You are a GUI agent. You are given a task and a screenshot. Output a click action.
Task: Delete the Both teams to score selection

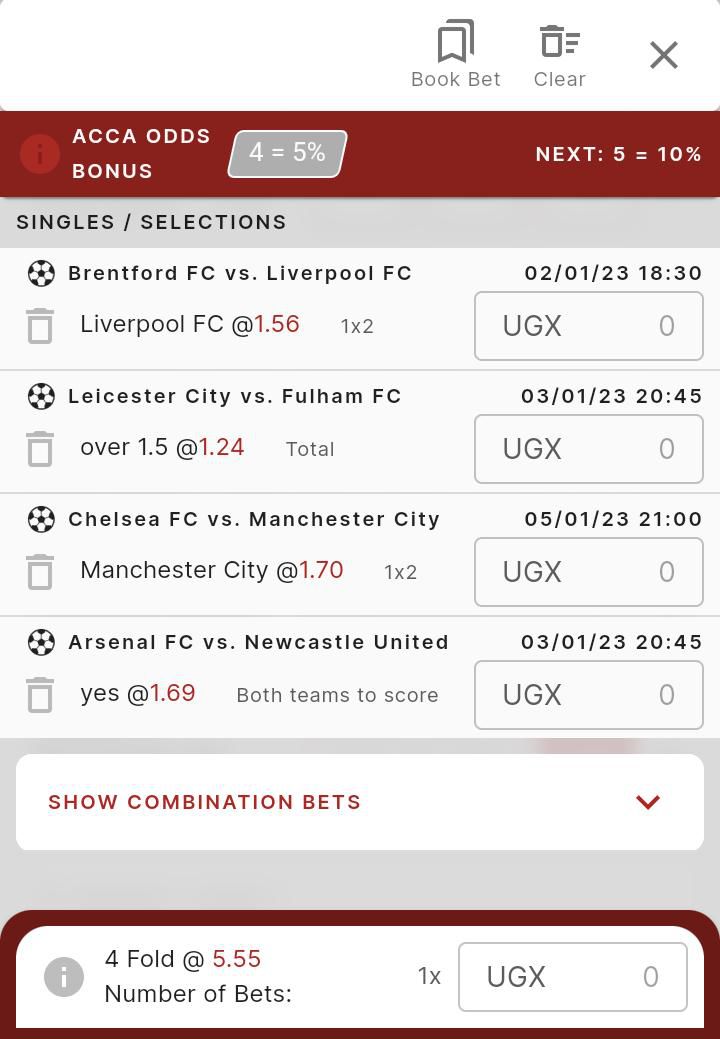coord(40,695)
